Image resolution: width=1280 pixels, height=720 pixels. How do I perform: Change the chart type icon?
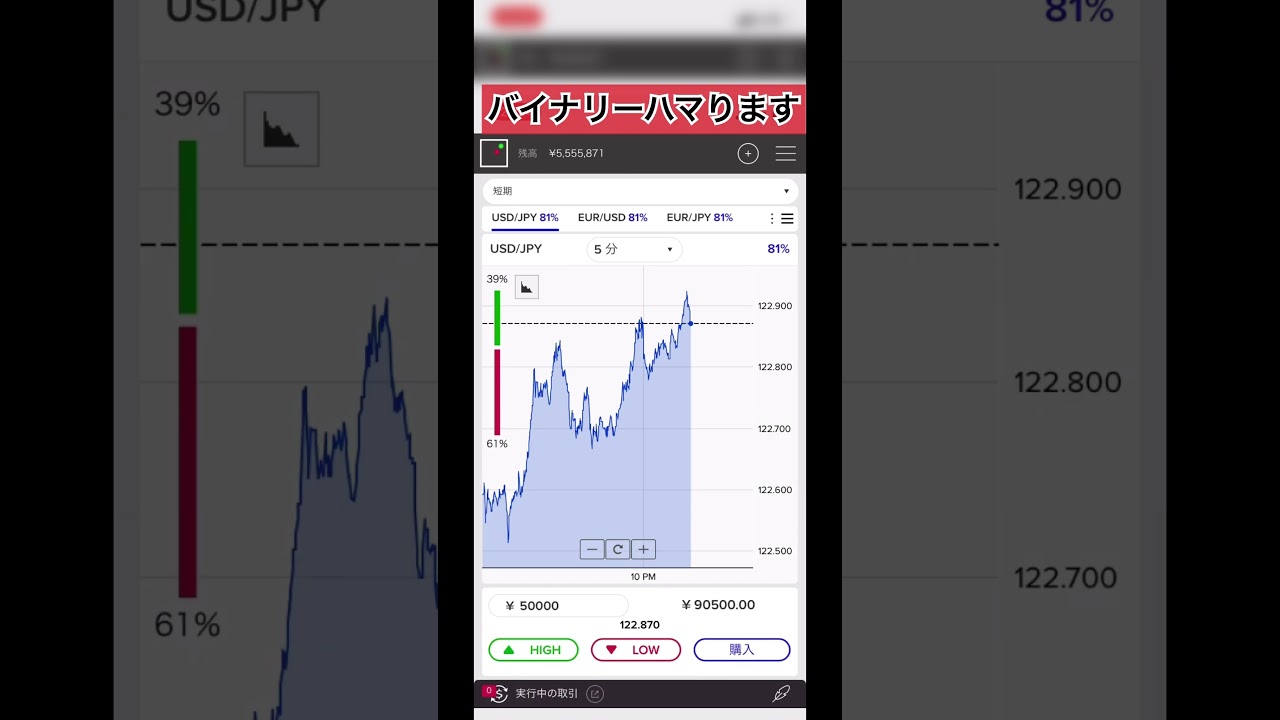(x=527, y=288)
